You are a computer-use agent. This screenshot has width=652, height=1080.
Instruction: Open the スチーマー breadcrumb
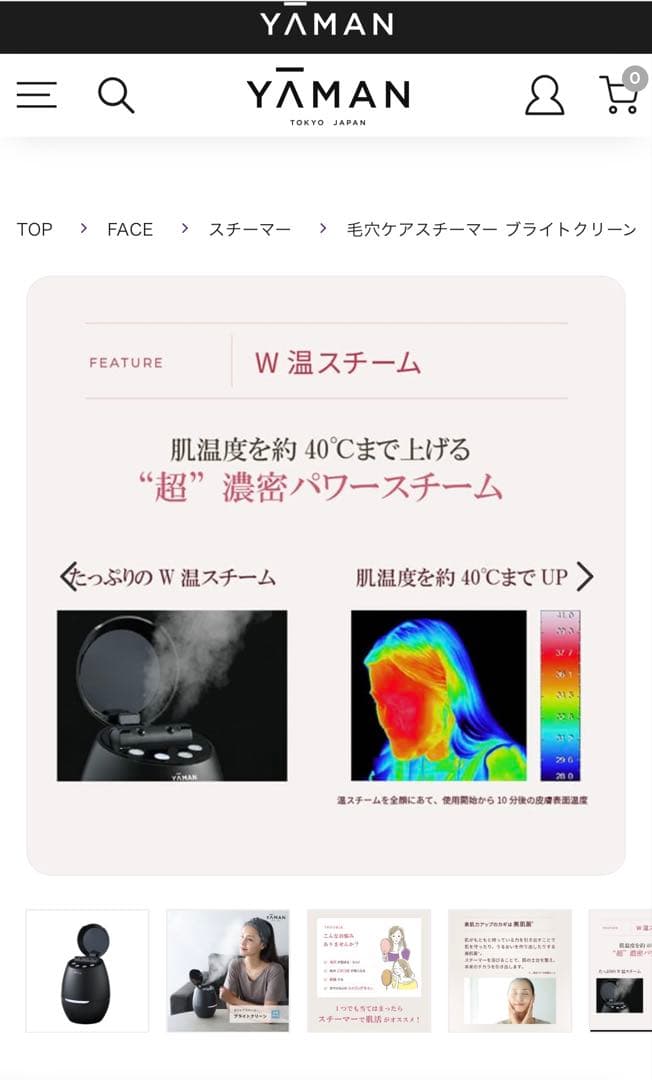coord(250,229)
